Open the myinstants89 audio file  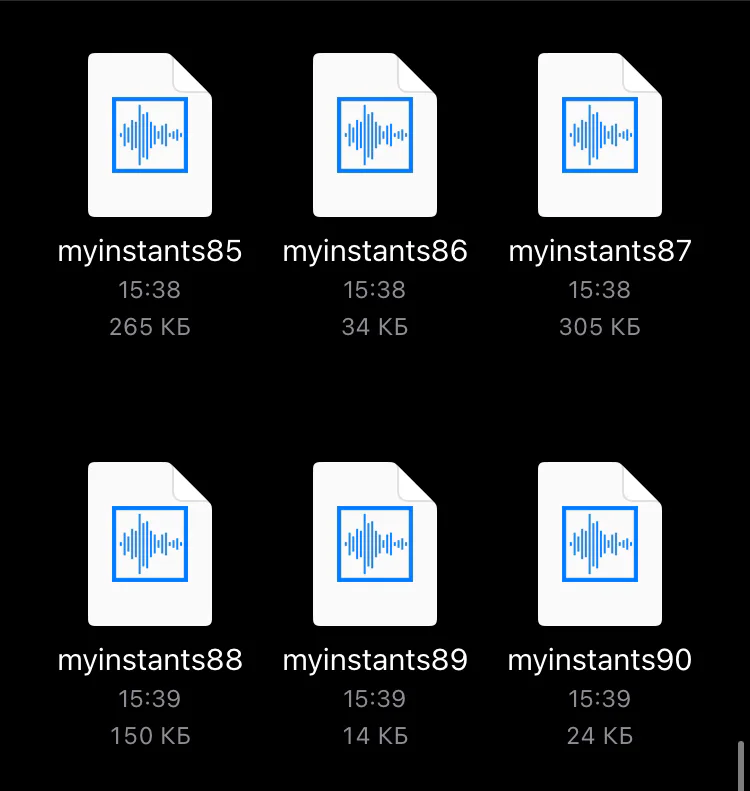pyautogui.click(x=375, y=544)
